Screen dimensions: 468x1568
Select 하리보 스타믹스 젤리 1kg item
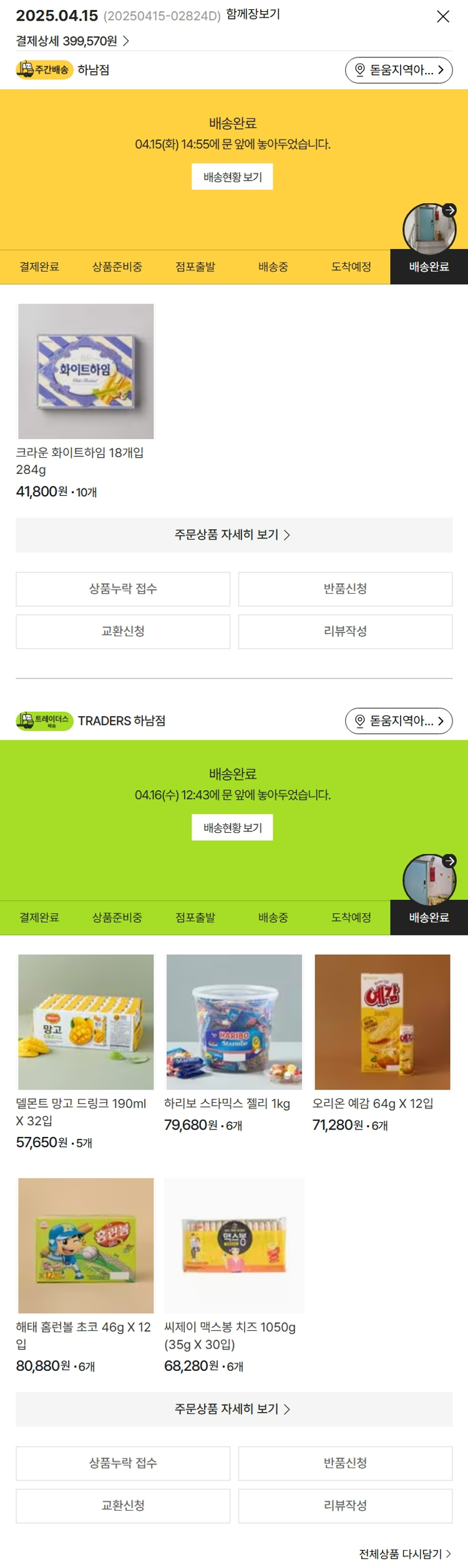pos(234,1022)
